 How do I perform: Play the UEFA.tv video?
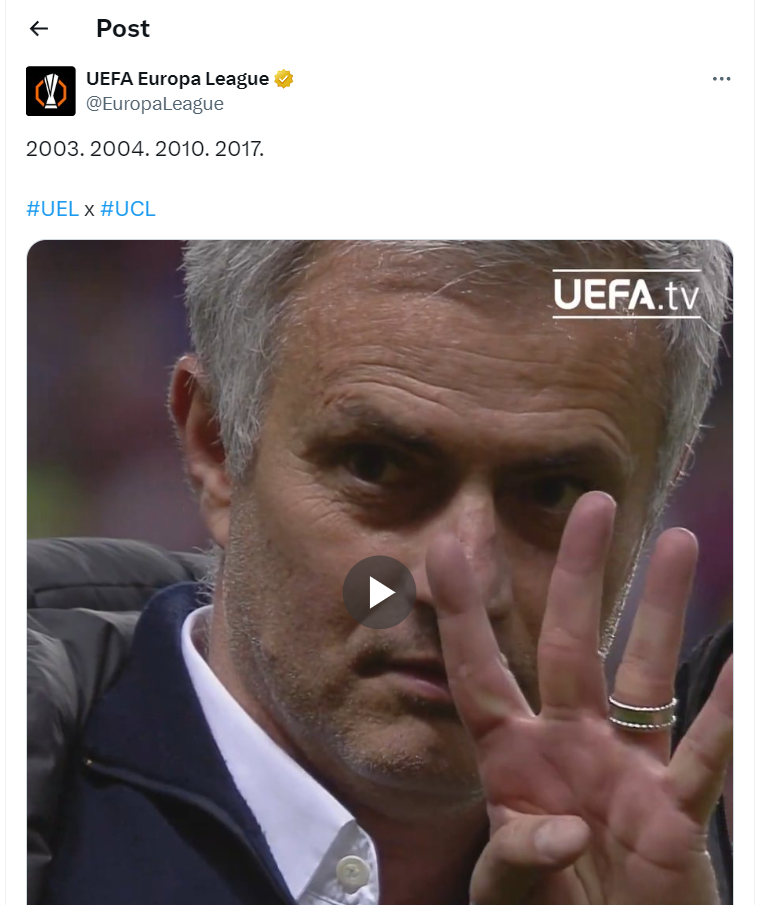(x=379, y=592)
